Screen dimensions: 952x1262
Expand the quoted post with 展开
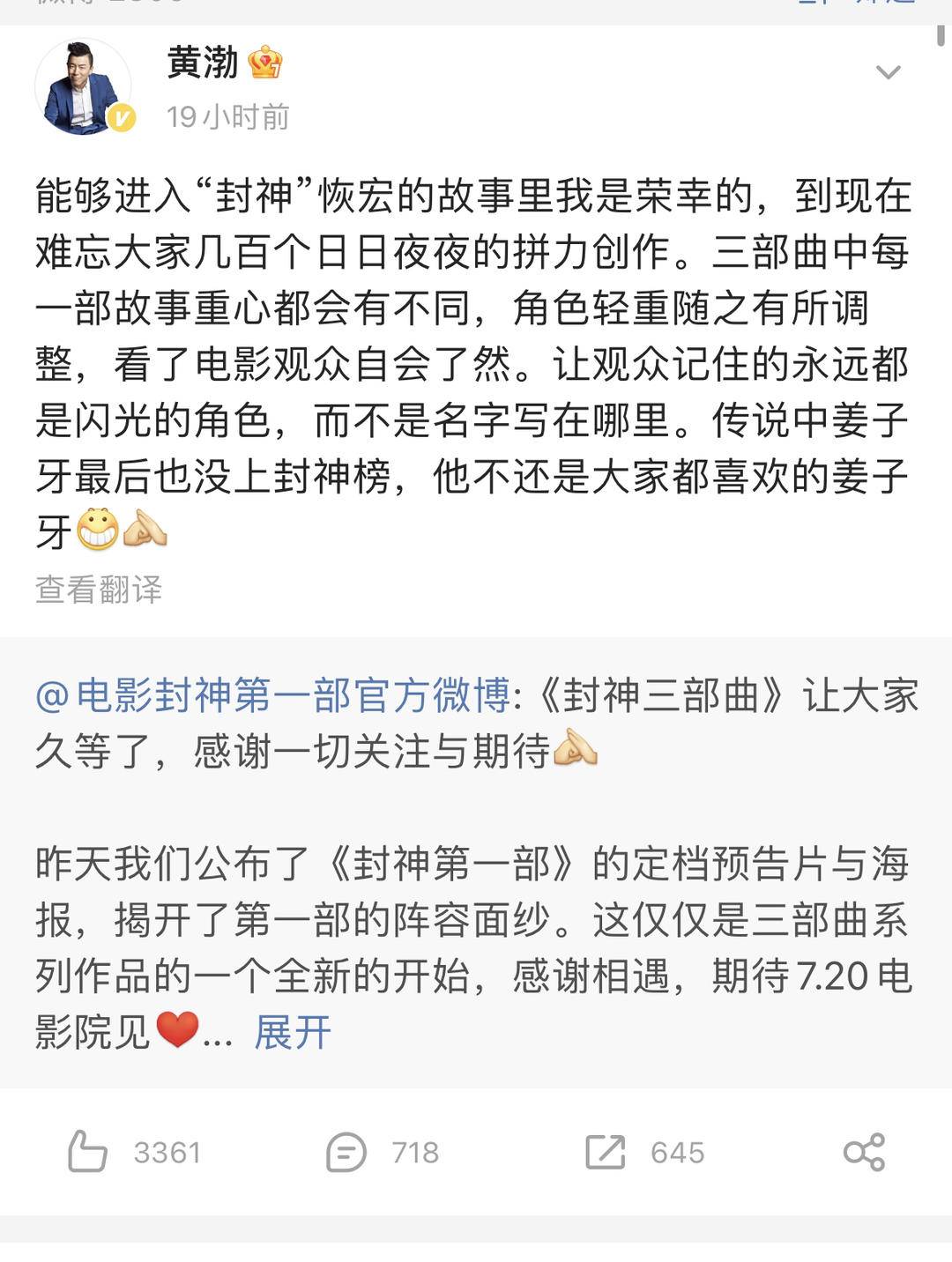point(293,1031)
